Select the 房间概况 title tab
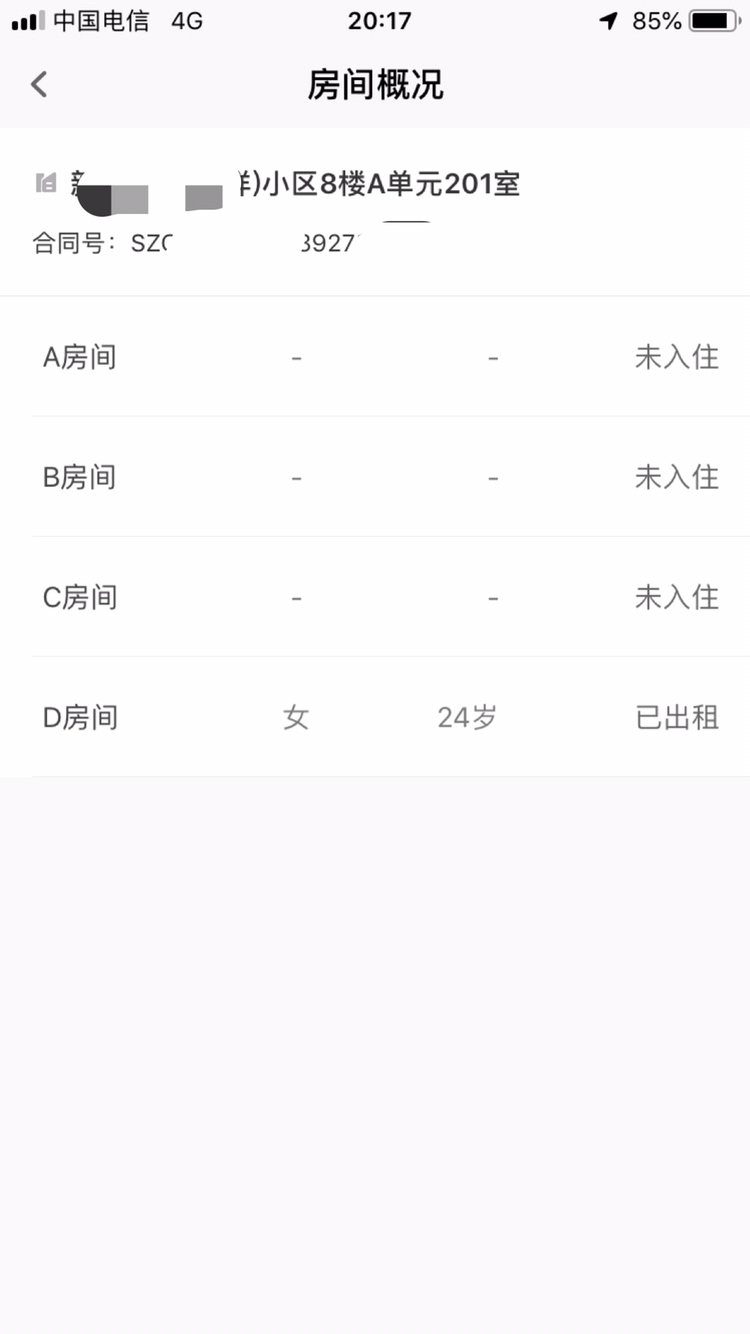The height and width of the screenshot is (1334, 750). pos(375,85)
